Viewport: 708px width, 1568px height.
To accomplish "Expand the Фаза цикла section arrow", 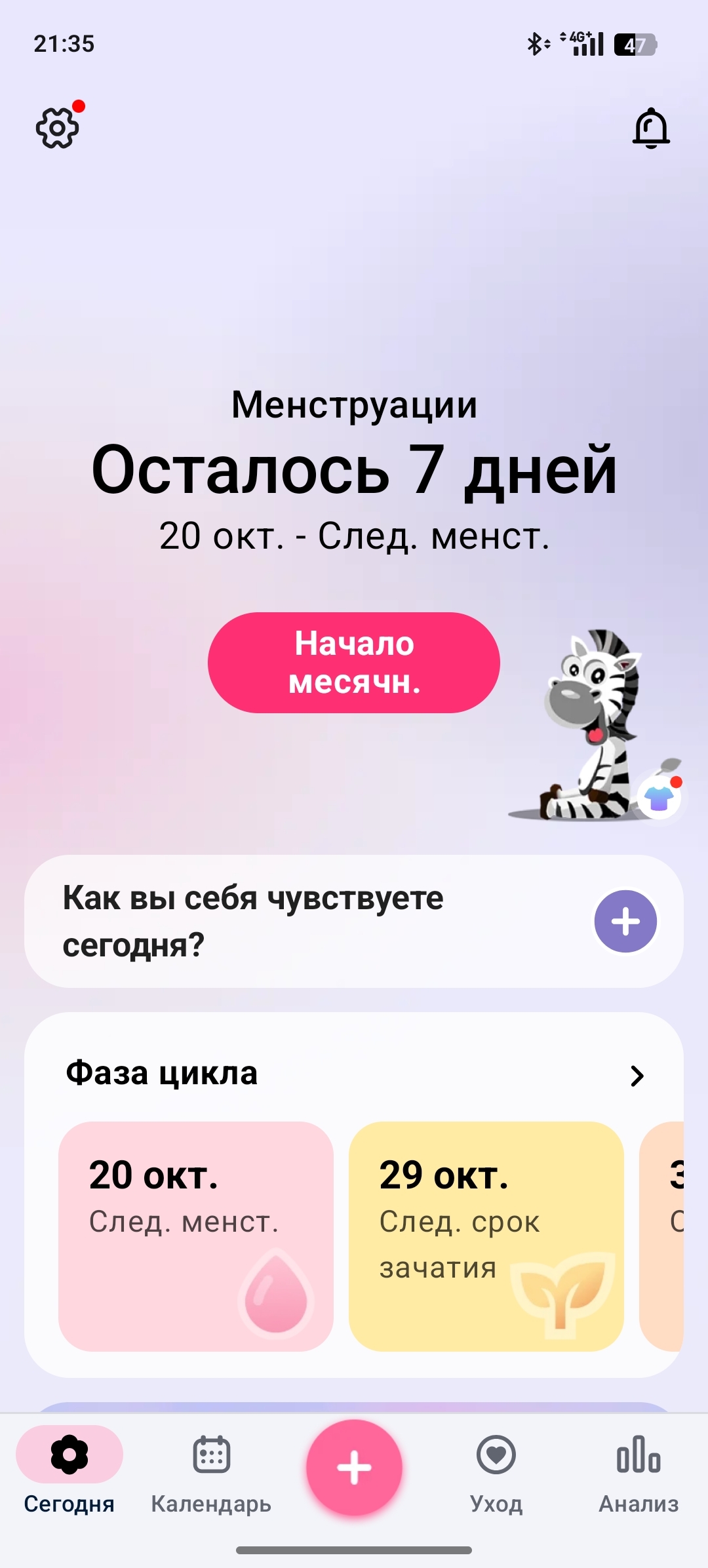I will tap(637, 1076).
